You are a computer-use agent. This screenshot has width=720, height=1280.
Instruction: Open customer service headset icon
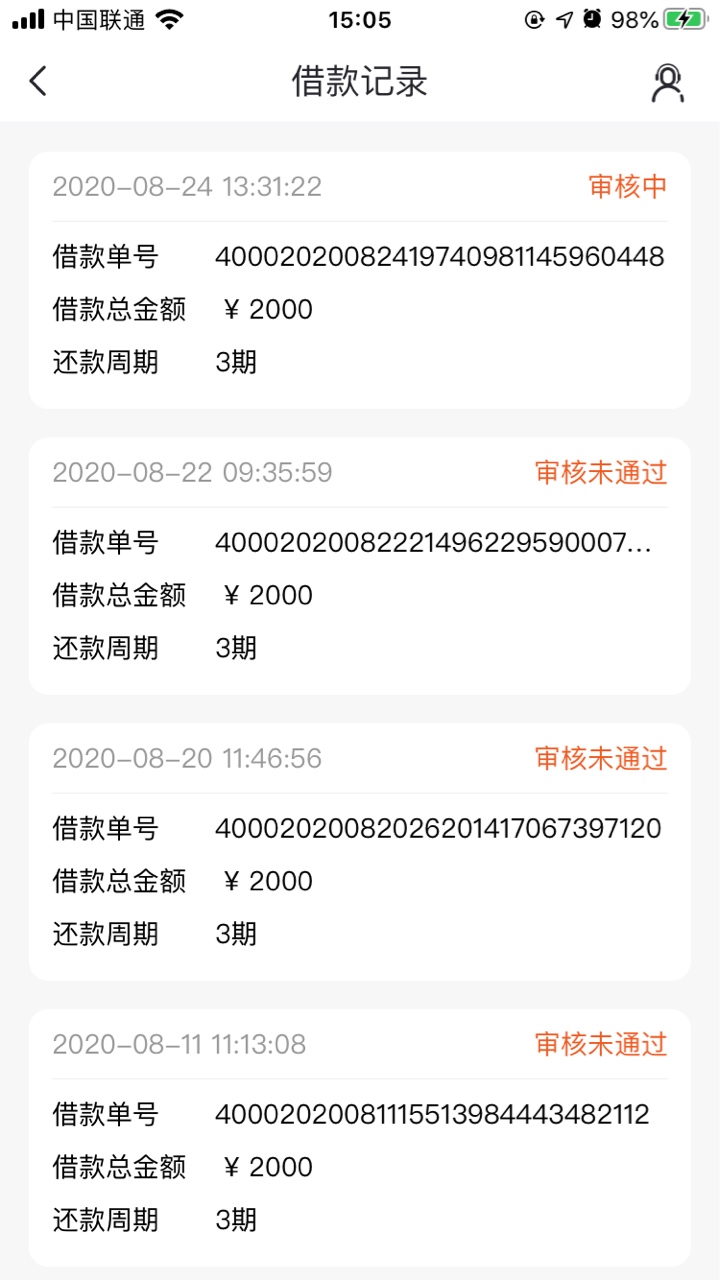pos(667,83)
